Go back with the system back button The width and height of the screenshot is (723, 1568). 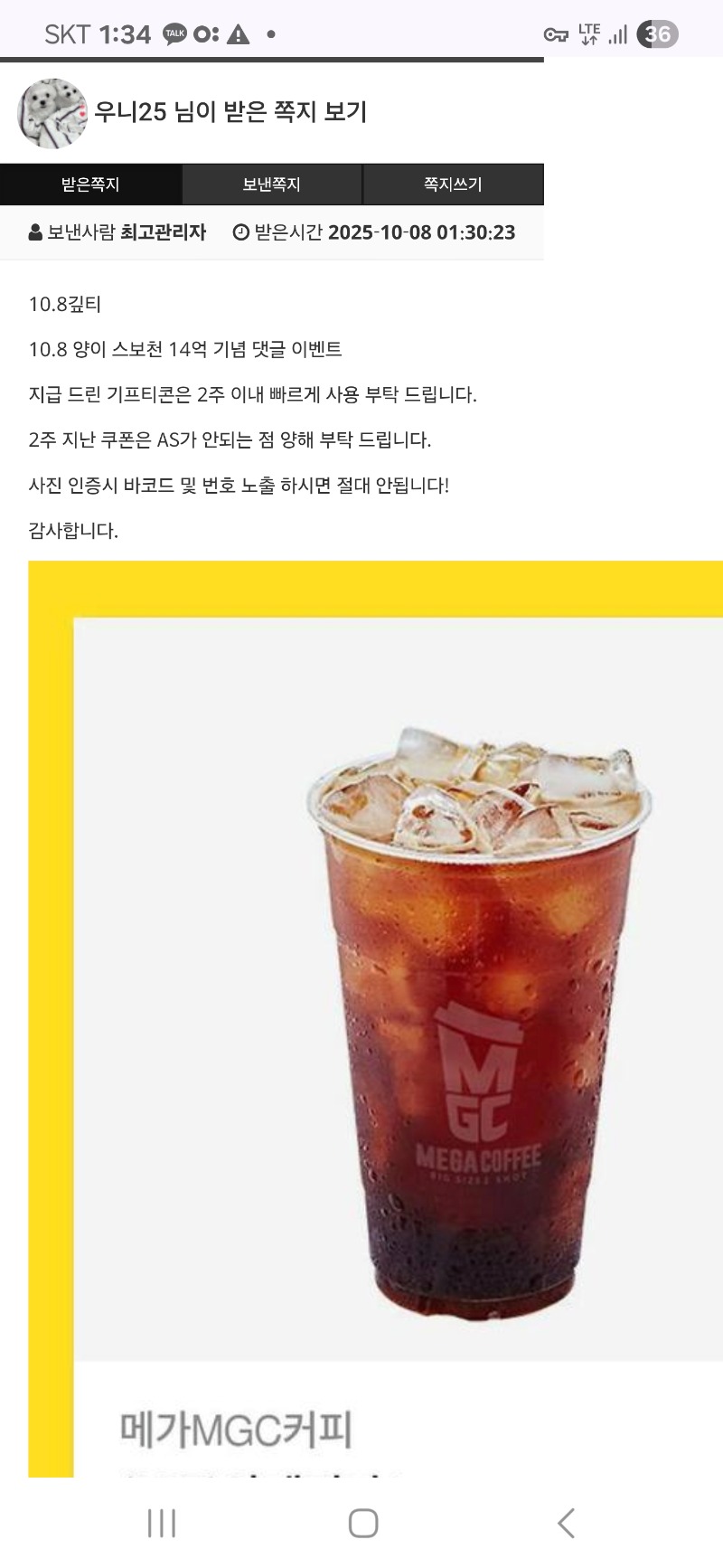click(566, 1524)
